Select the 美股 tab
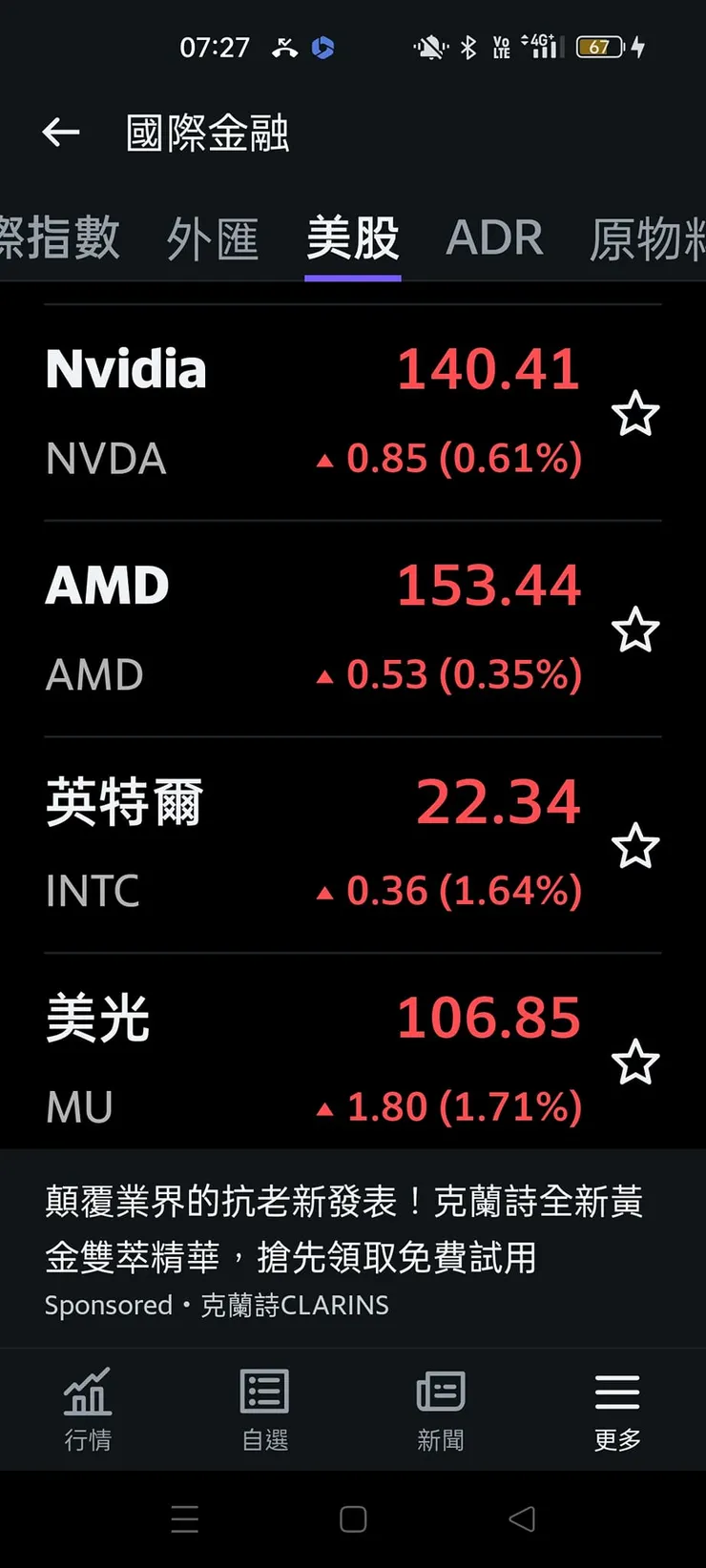The width and height of the screenshot is (706, 1568). [352, 238]
